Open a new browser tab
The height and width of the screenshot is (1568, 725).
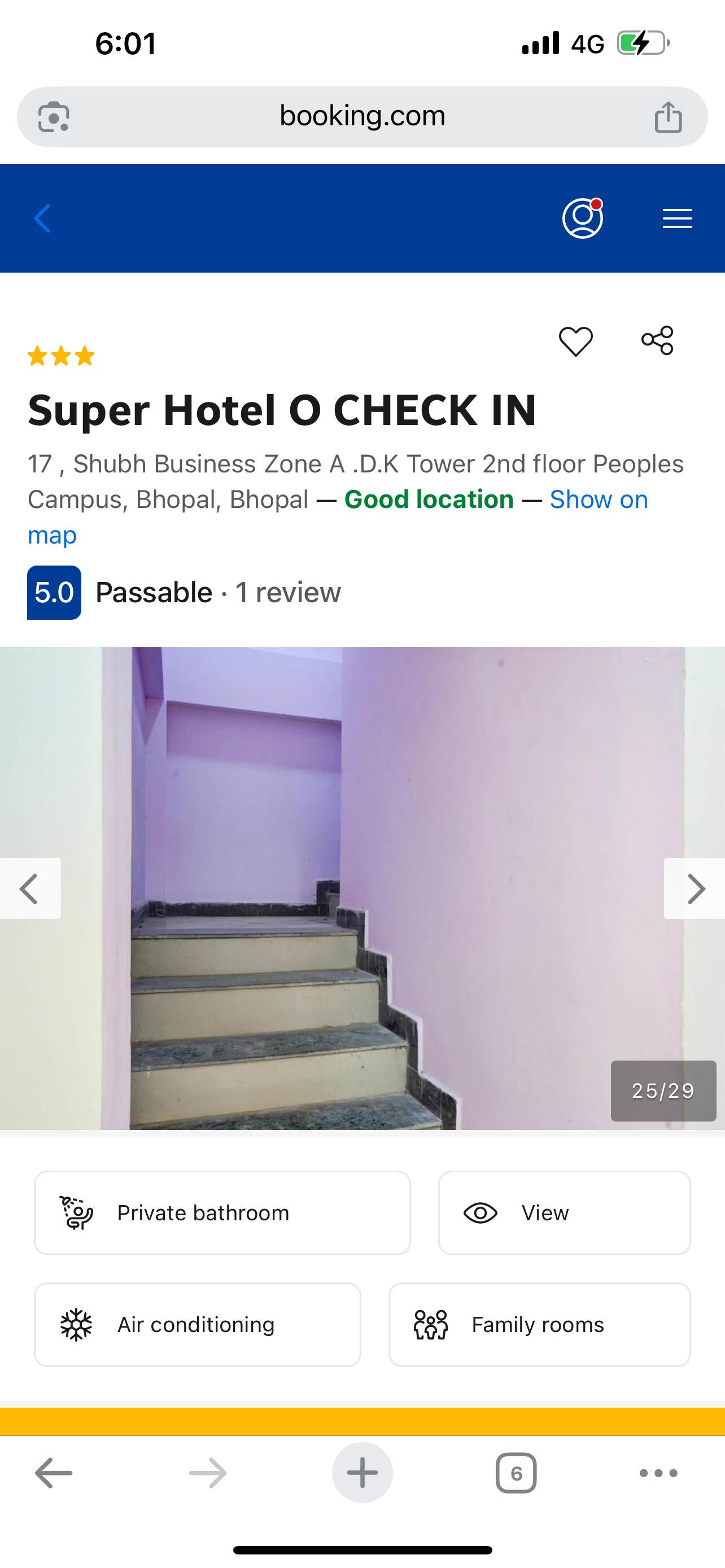[362, 1473]
